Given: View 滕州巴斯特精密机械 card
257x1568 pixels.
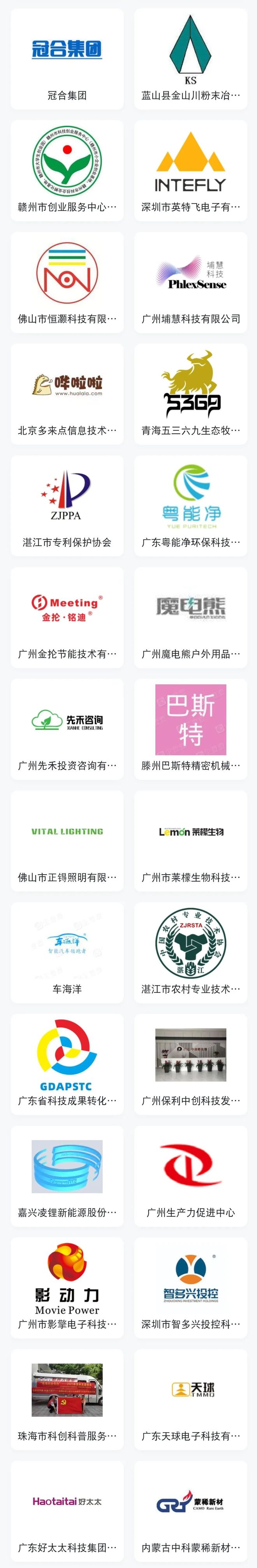Looking at the screenshot, I should pyautogui.click(x=191, y=729).
